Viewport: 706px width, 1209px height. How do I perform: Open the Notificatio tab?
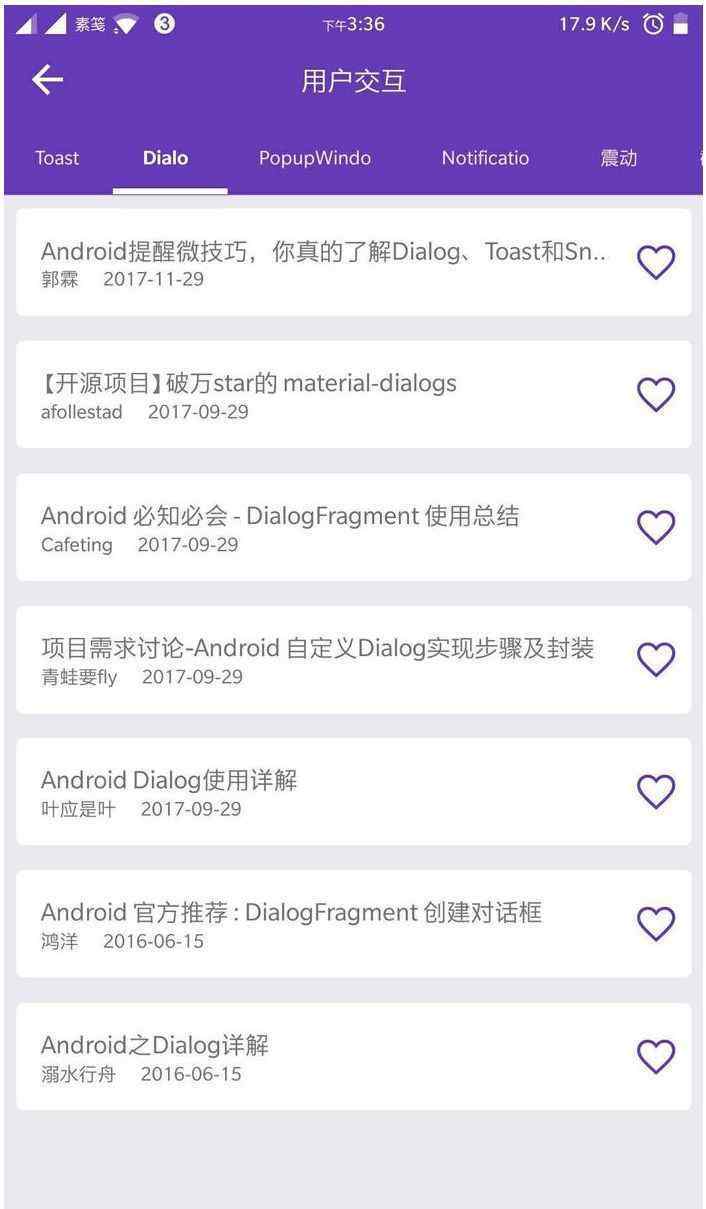[485, 158]
